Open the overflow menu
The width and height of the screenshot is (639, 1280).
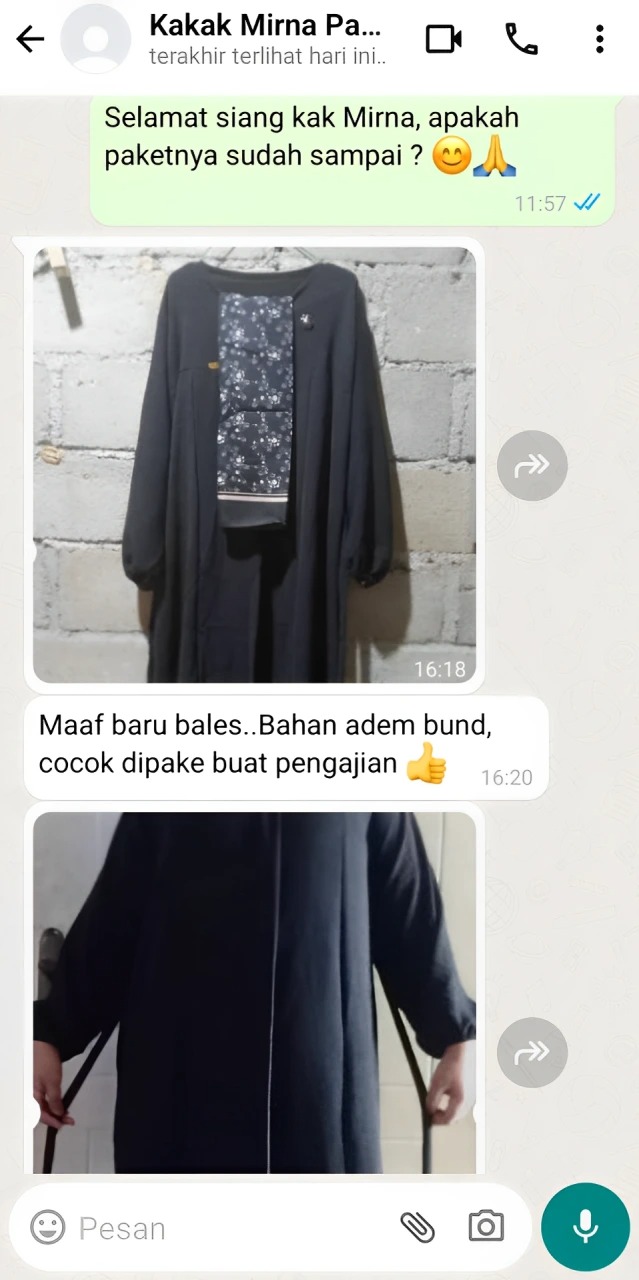[599, 40]
